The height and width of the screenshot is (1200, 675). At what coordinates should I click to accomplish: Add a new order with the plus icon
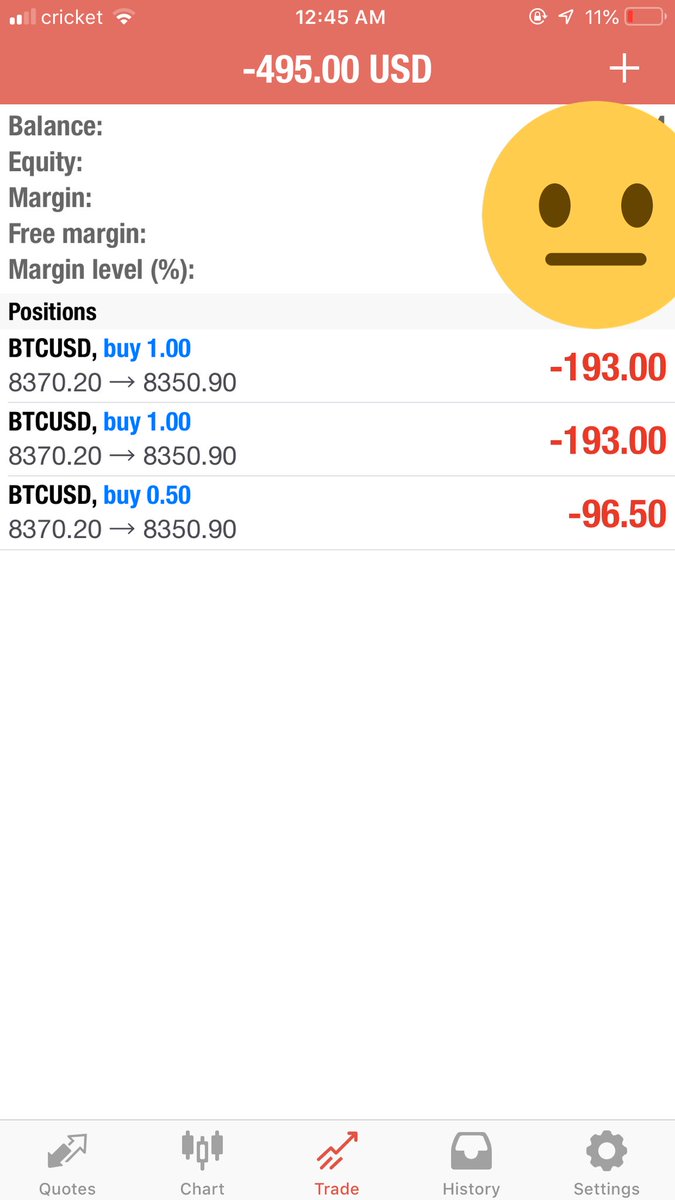[x=624, y=69]
